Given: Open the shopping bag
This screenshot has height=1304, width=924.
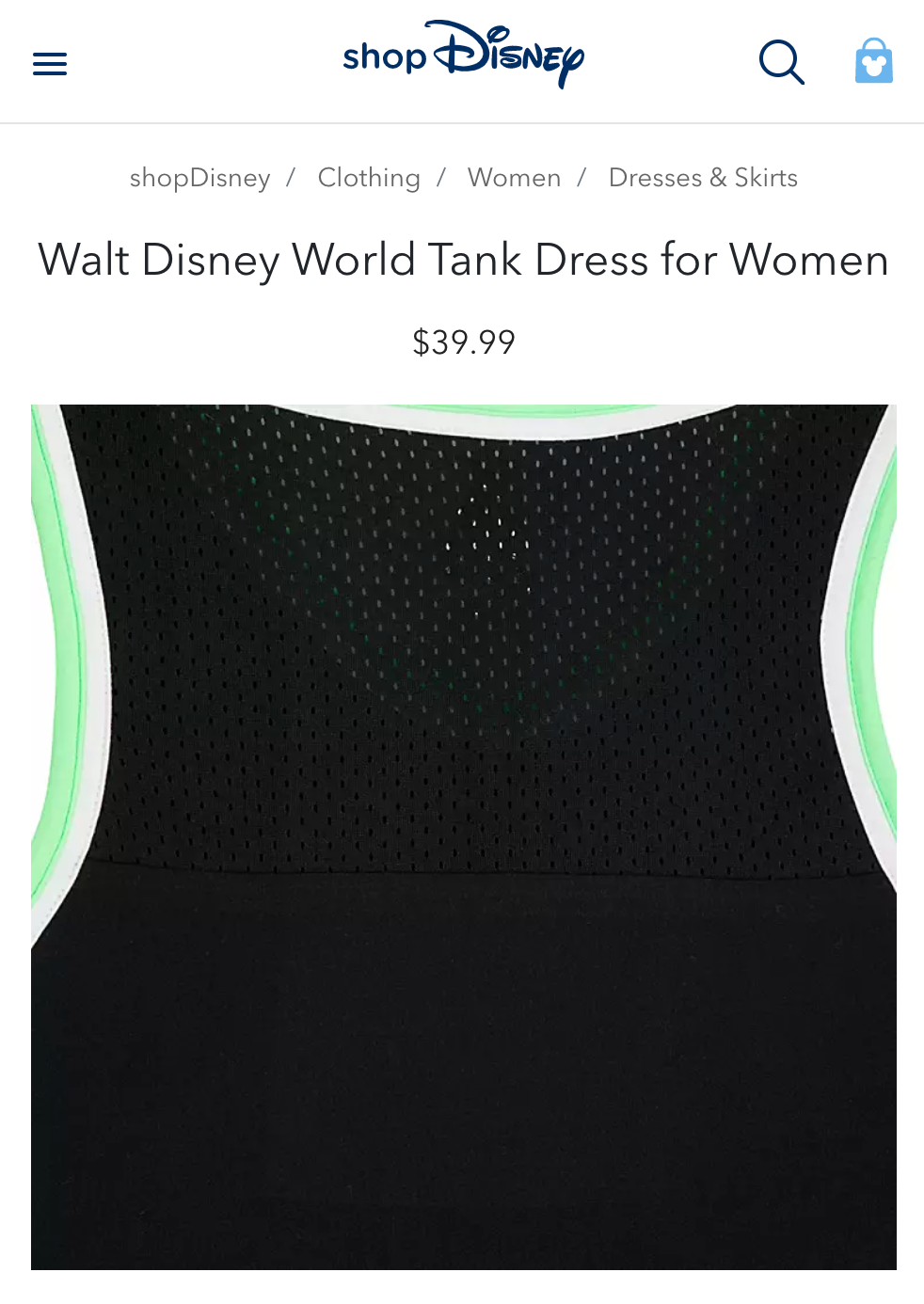Looking at the screenshot, I should pos(873,62).
